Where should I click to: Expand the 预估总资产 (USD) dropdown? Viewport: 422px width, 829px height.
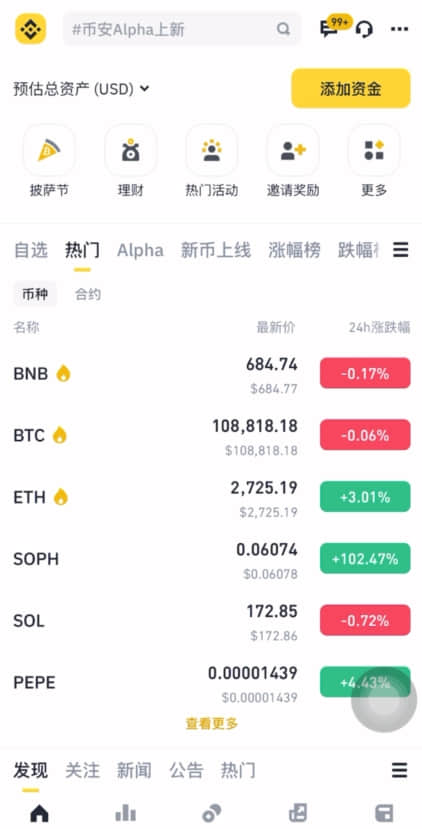pyautogui.click(x=81, y=89)
